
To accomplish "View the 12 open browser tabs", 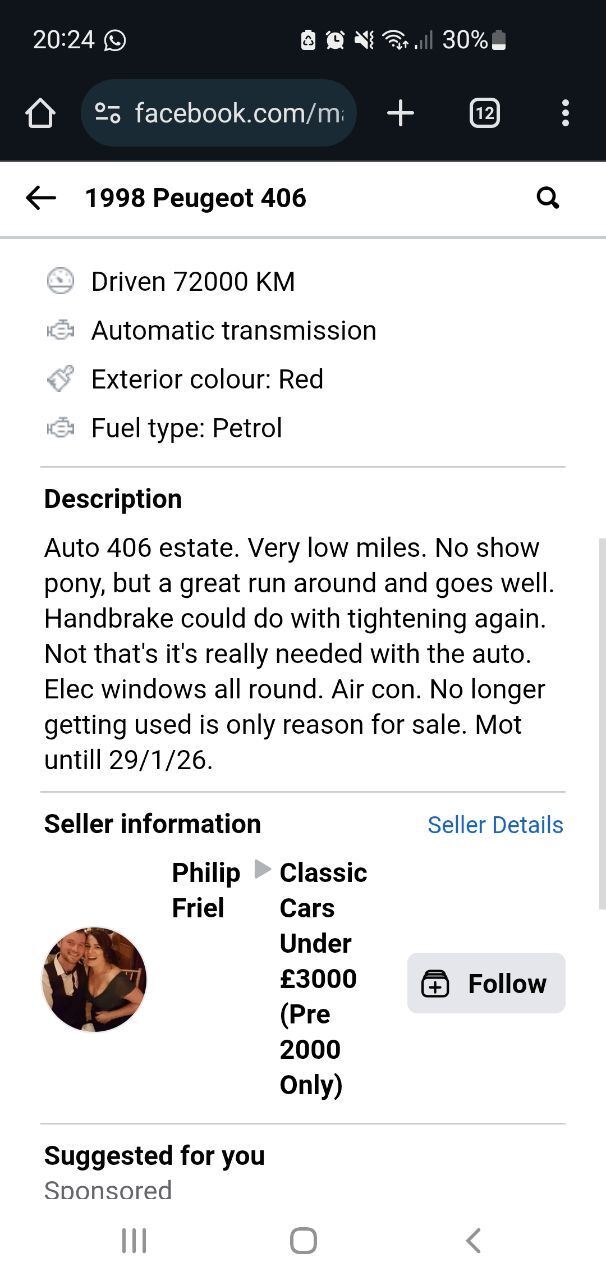I will (484, 113).
